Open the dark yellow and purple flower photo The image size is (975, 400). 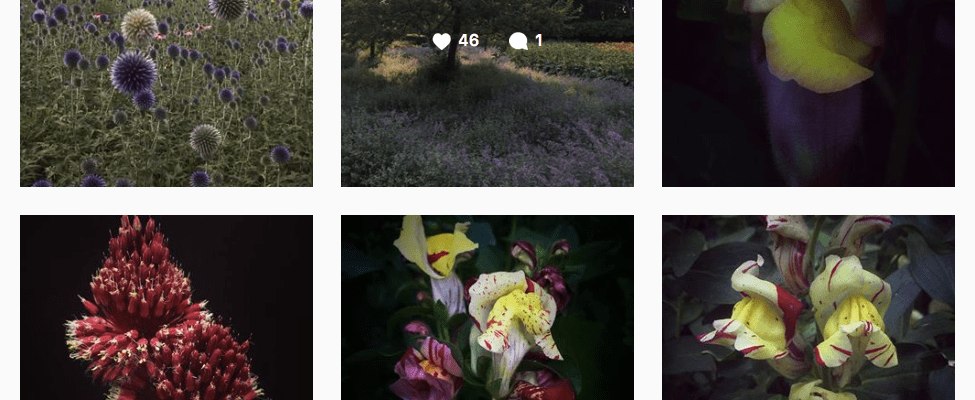coord(808,92)
